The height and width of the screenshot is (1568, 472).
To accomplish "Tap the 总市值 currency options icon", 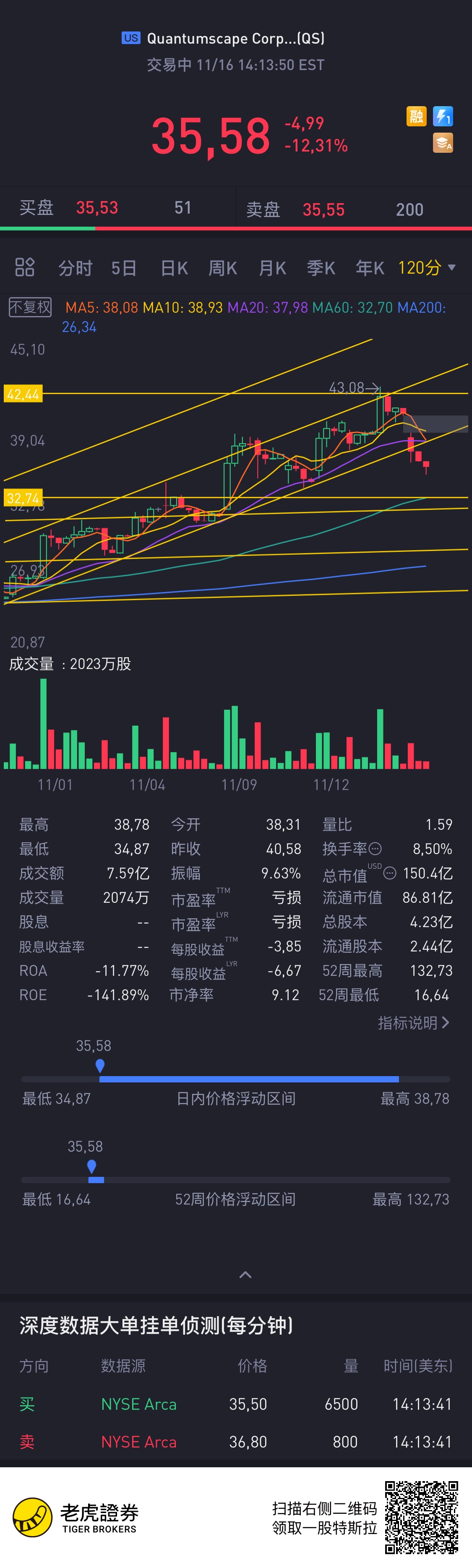I will click(x=390, y=873).
